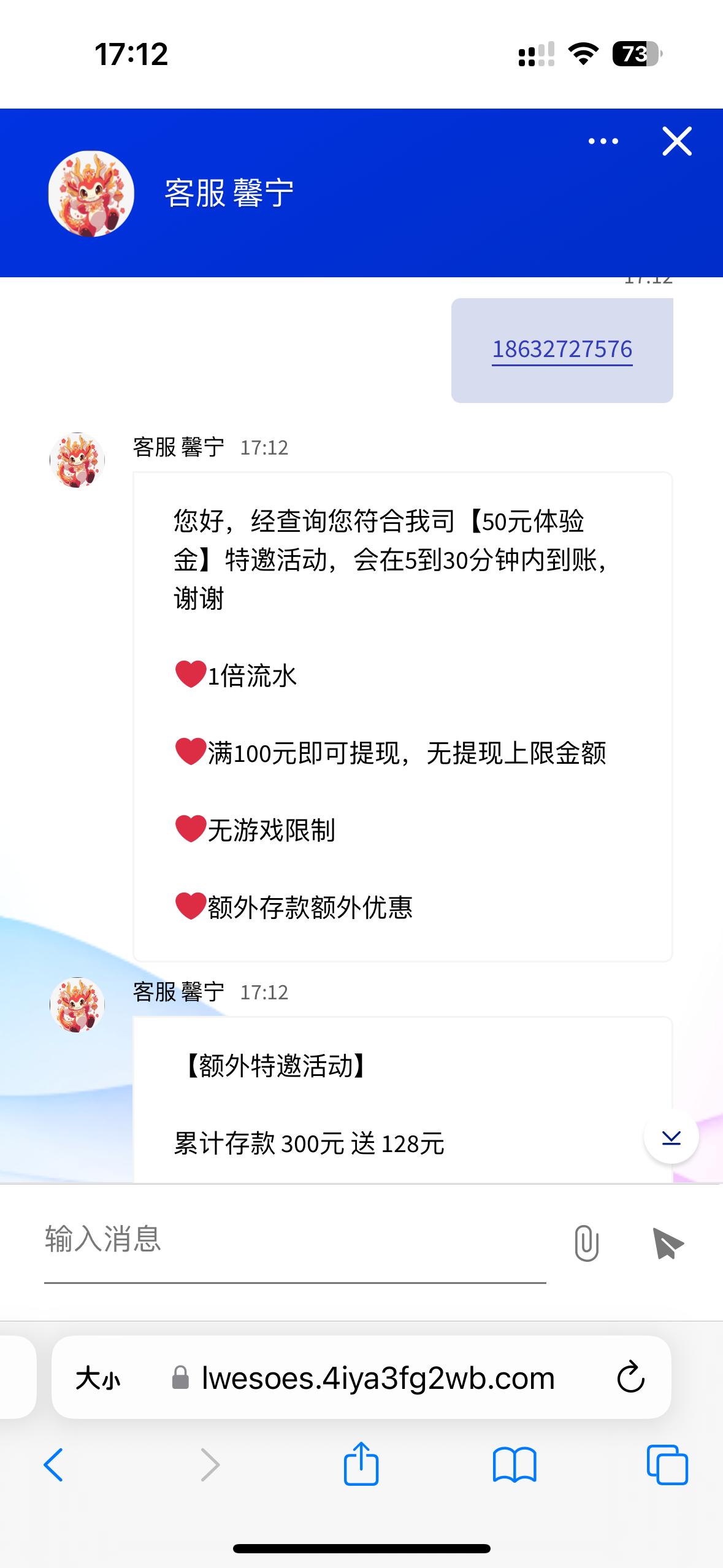Open the 大小 page settings menu in Safari
Screen dimensions: 723x1568
click(x=98, y=1378)
